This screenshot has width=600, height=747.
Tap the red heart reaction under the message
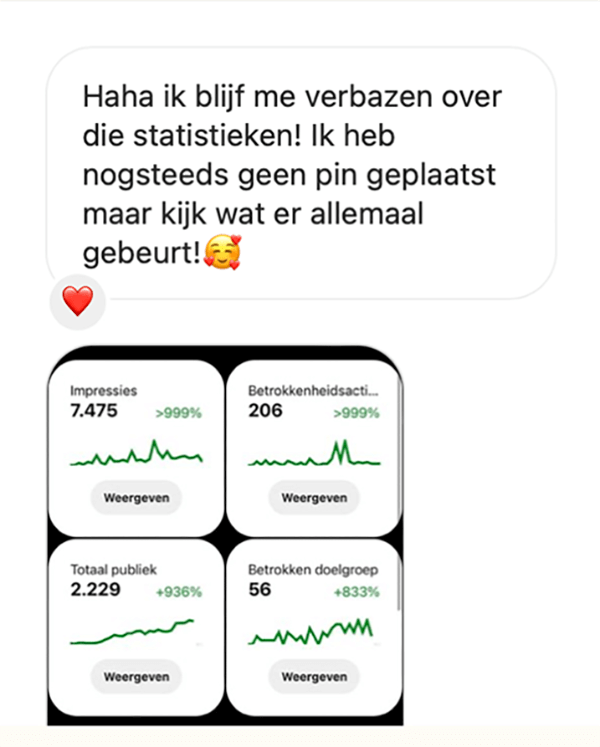(78, 299)
